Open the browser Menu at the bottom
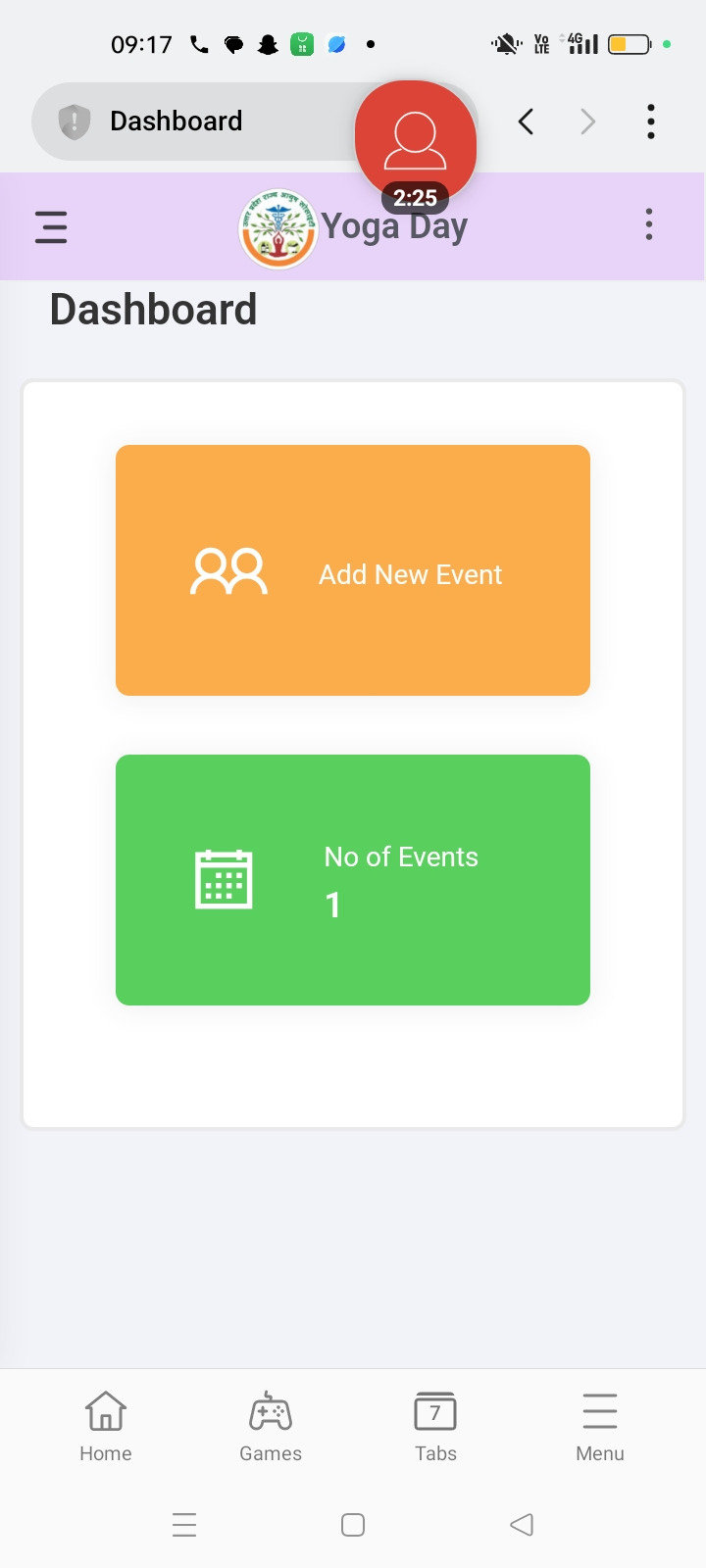706x1568 pixels. click(600, 1427)
